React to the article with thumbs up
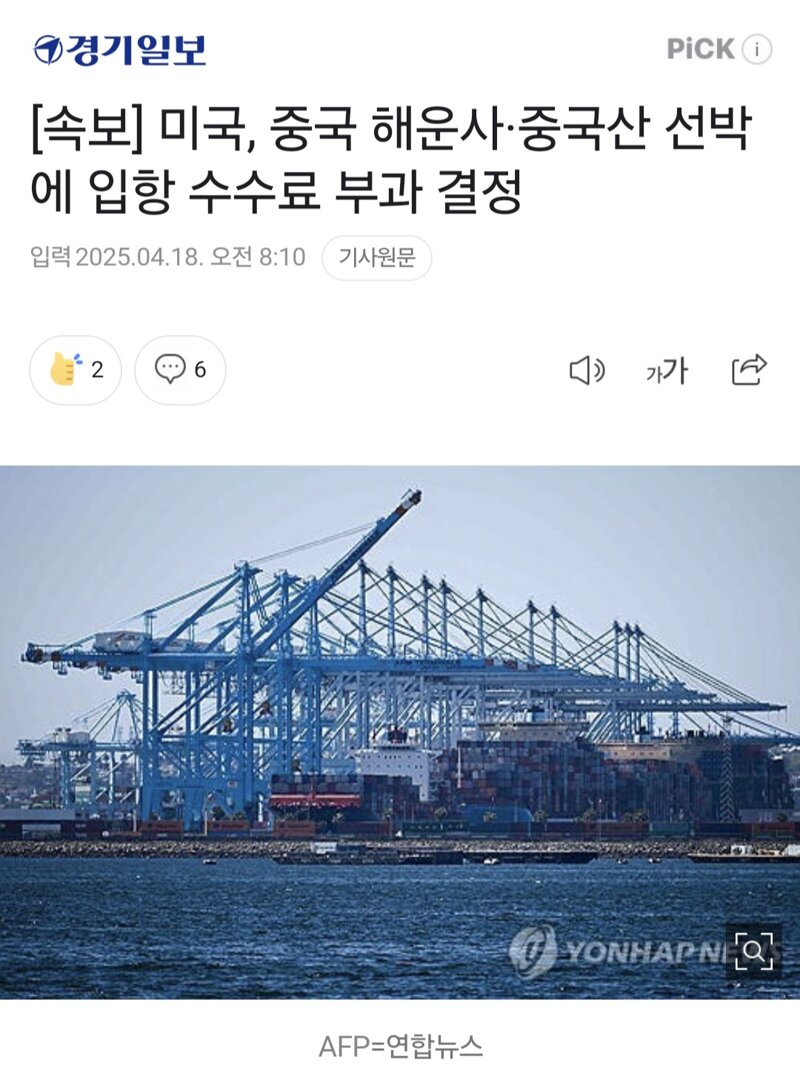The width and height of the screenshot is (800, 1091). 75,370
